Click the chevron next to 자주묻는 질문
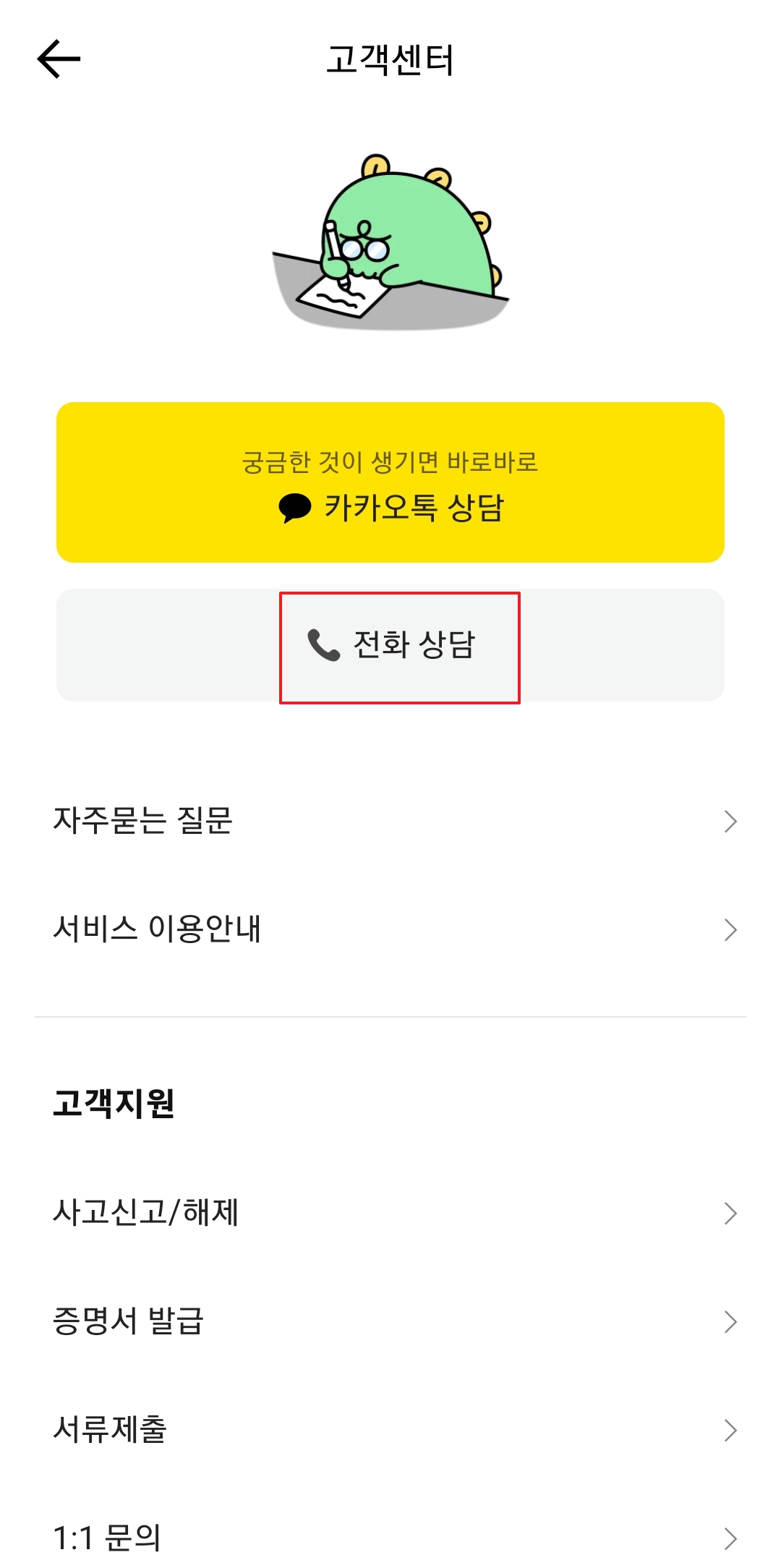781x1568 pixels. (x=730, y=819)
